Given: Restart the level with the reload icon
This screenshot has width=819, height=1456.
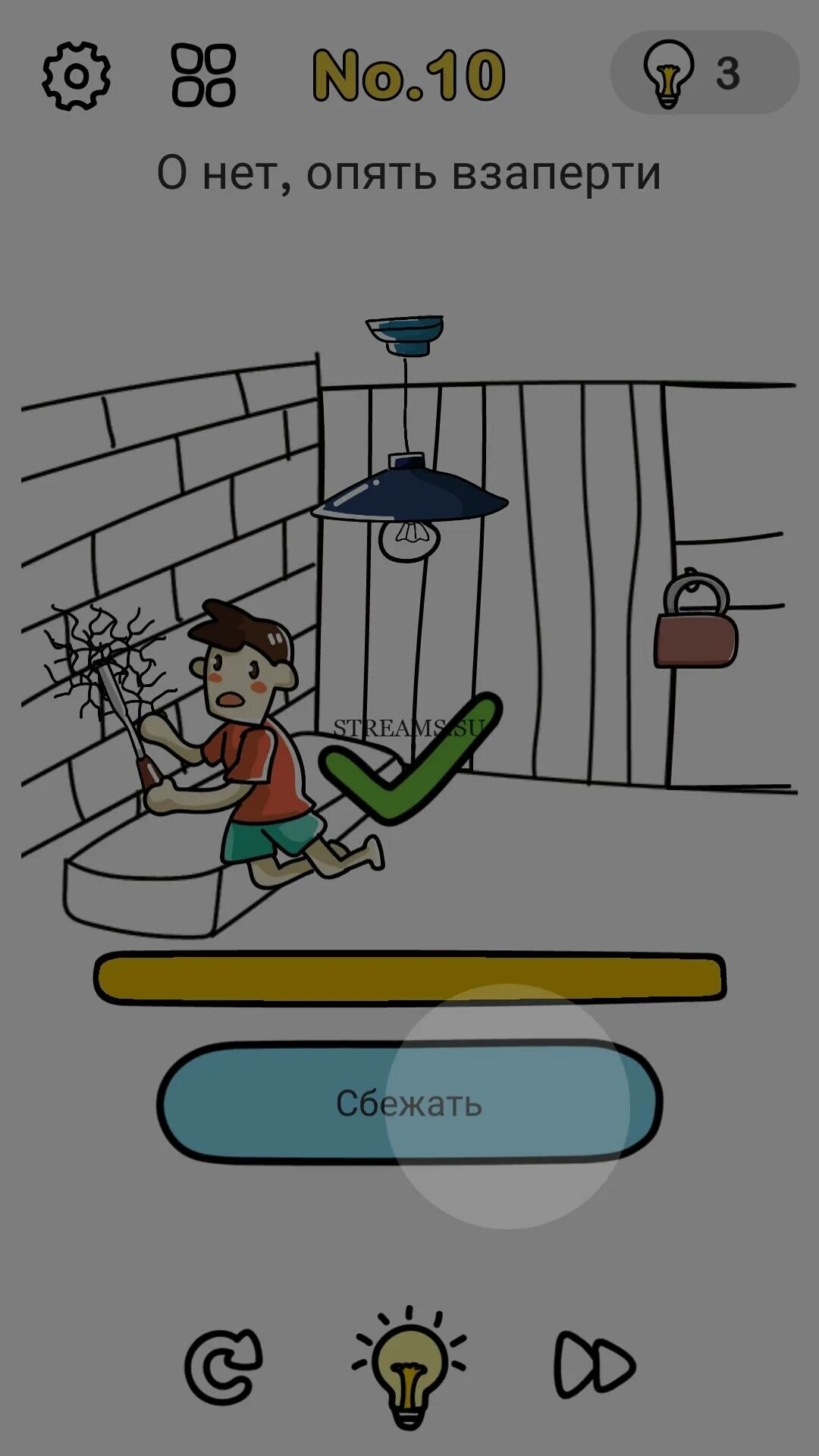Looking at the screenshot, I should coord(224,1367).
